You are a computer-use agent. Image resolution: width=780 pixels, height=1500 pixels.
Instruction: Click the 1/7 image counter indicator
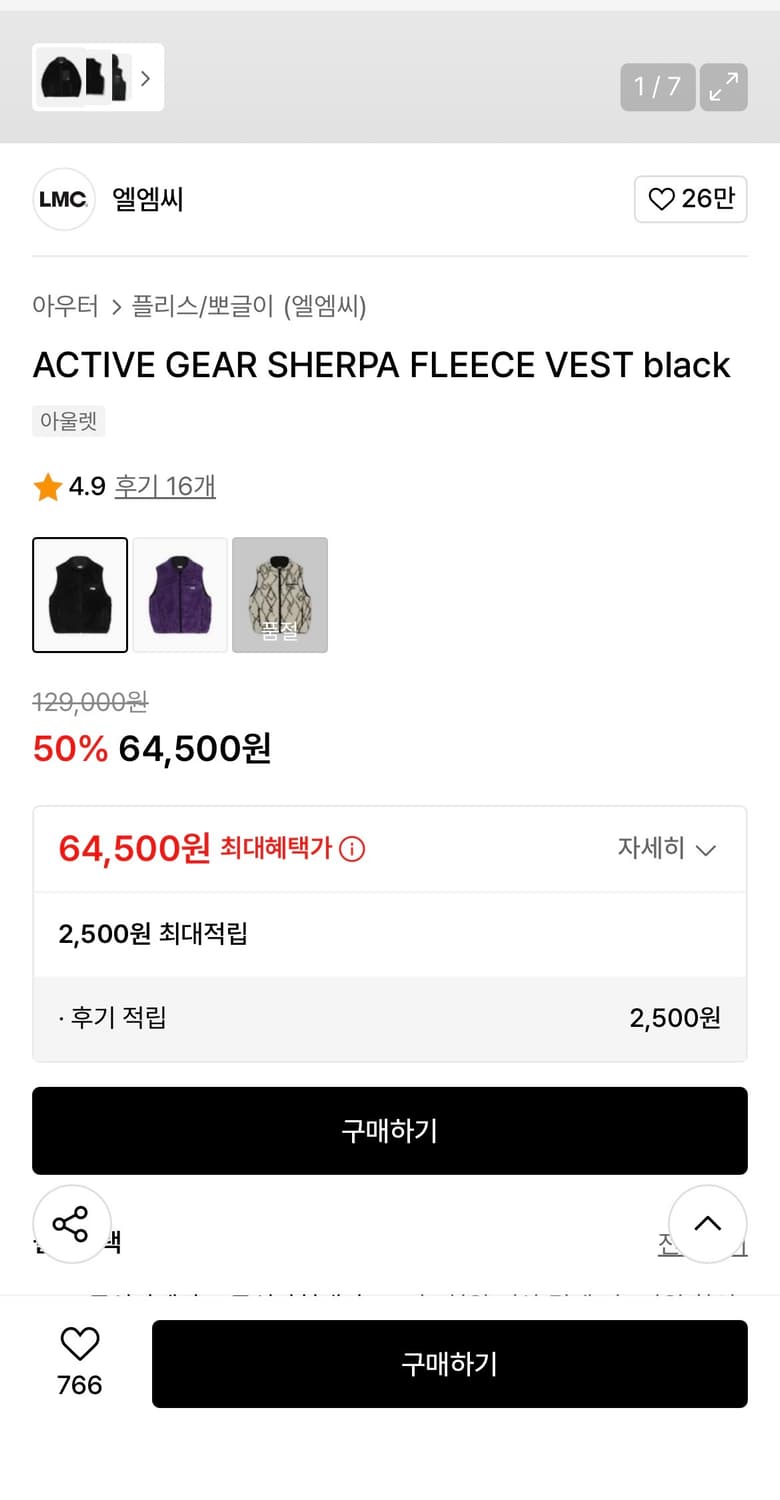click(x=657, y=87)
